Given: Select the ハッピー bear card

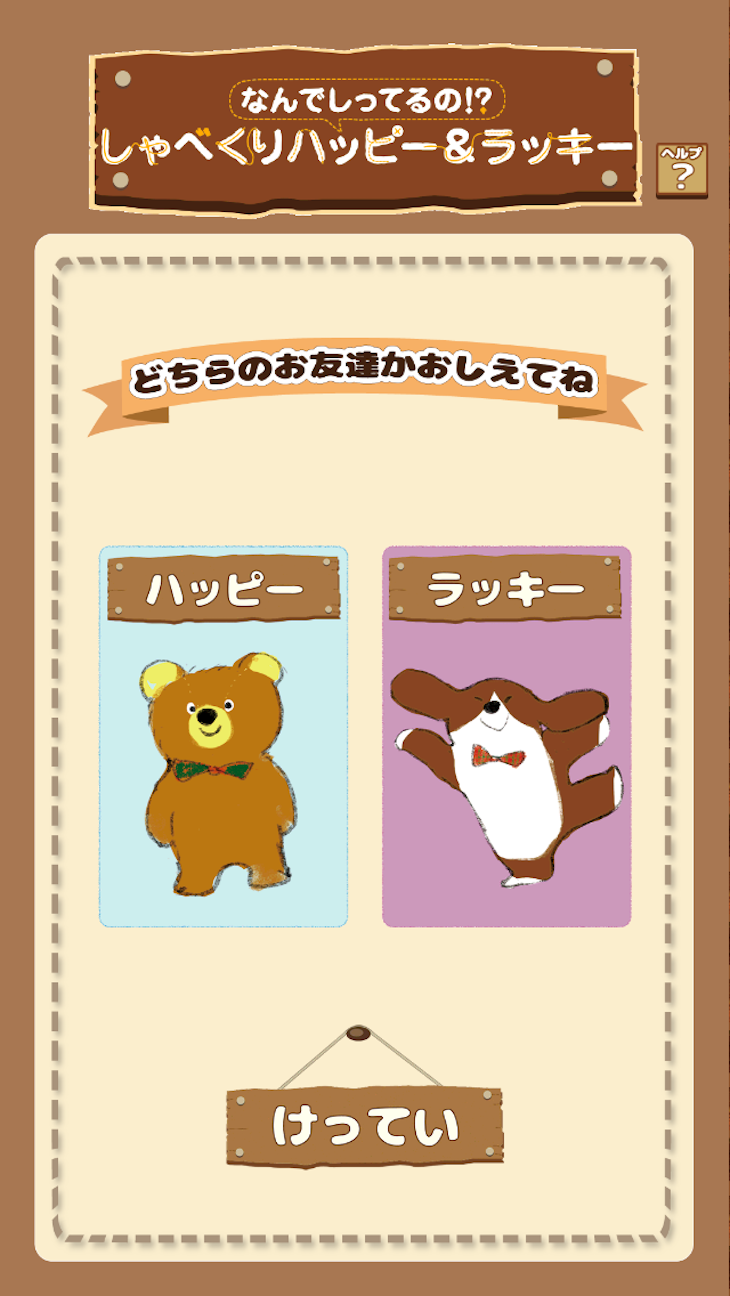Looking at the screenshot, I should [224, 737].
